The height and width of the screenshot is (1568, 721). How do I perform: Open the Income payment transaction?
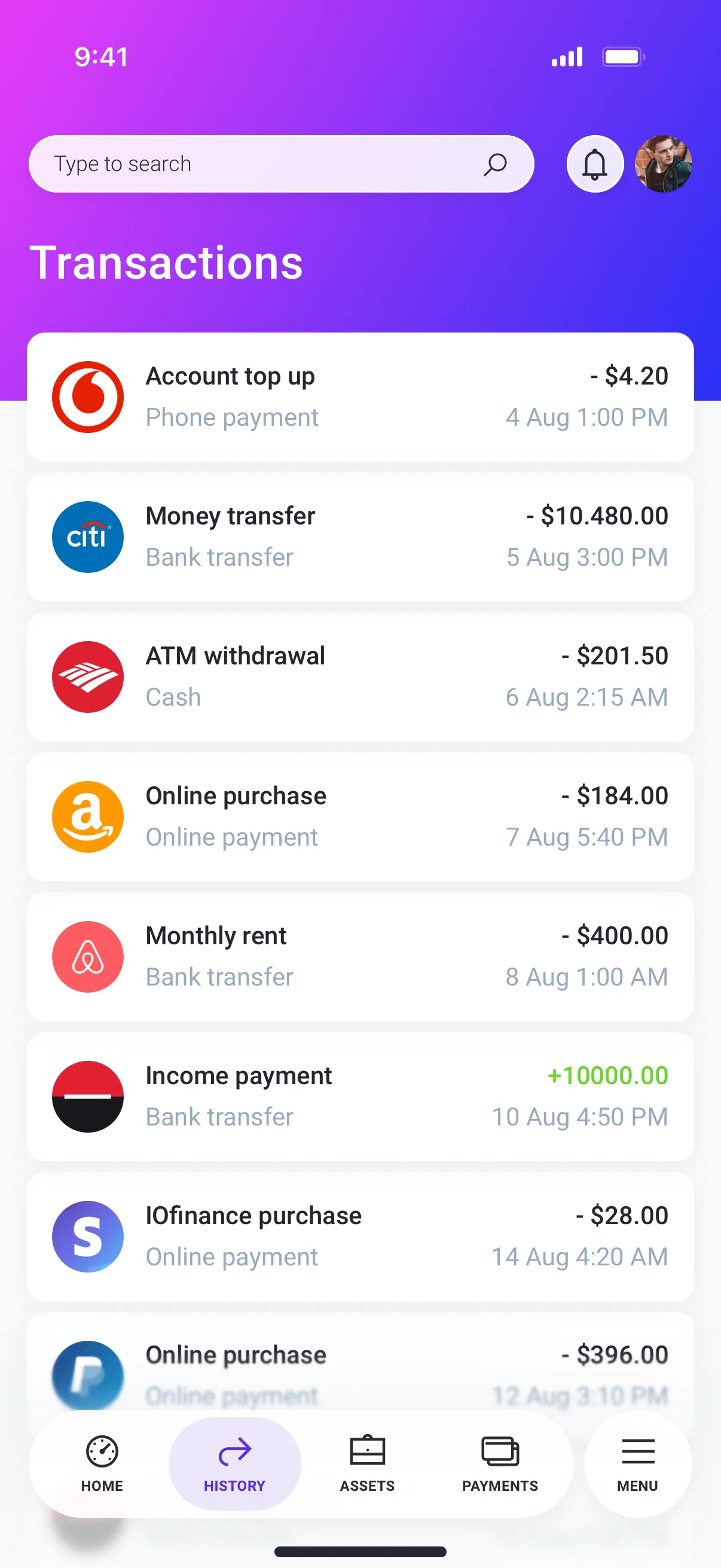[360, 1096]
